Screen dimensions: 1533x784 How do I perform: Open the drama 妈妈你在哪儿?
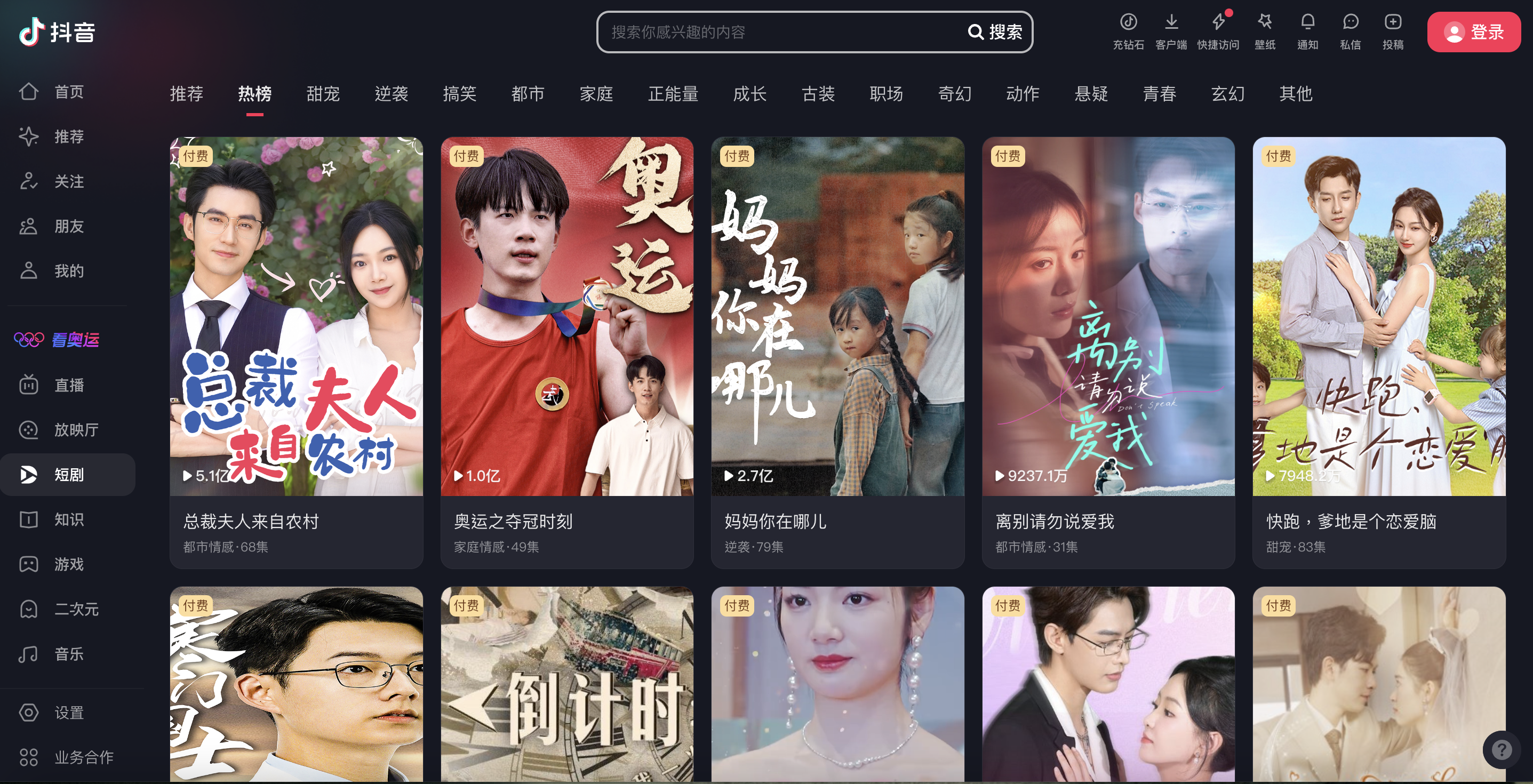coord(837,316)
